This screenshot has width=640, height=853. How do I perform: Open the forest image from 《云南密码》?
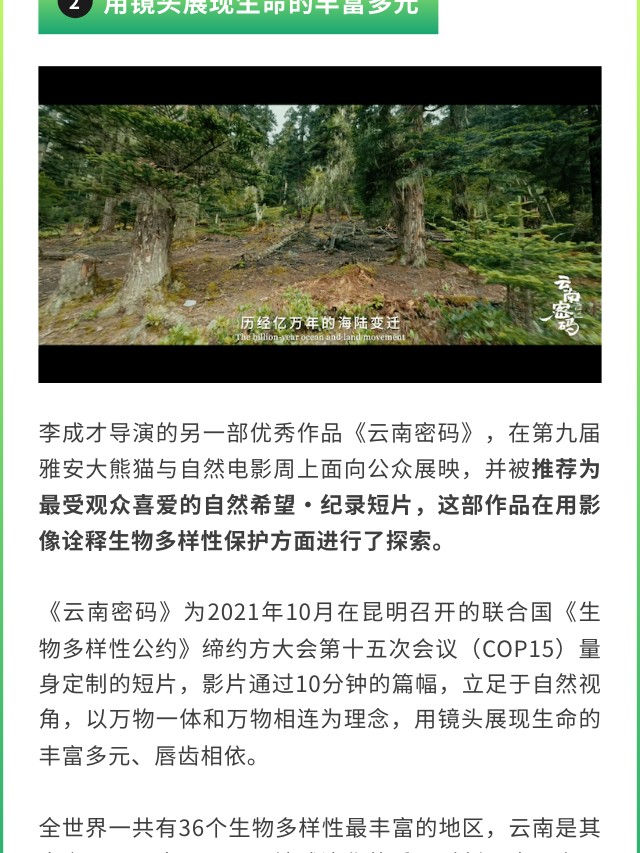click(320, 225)
